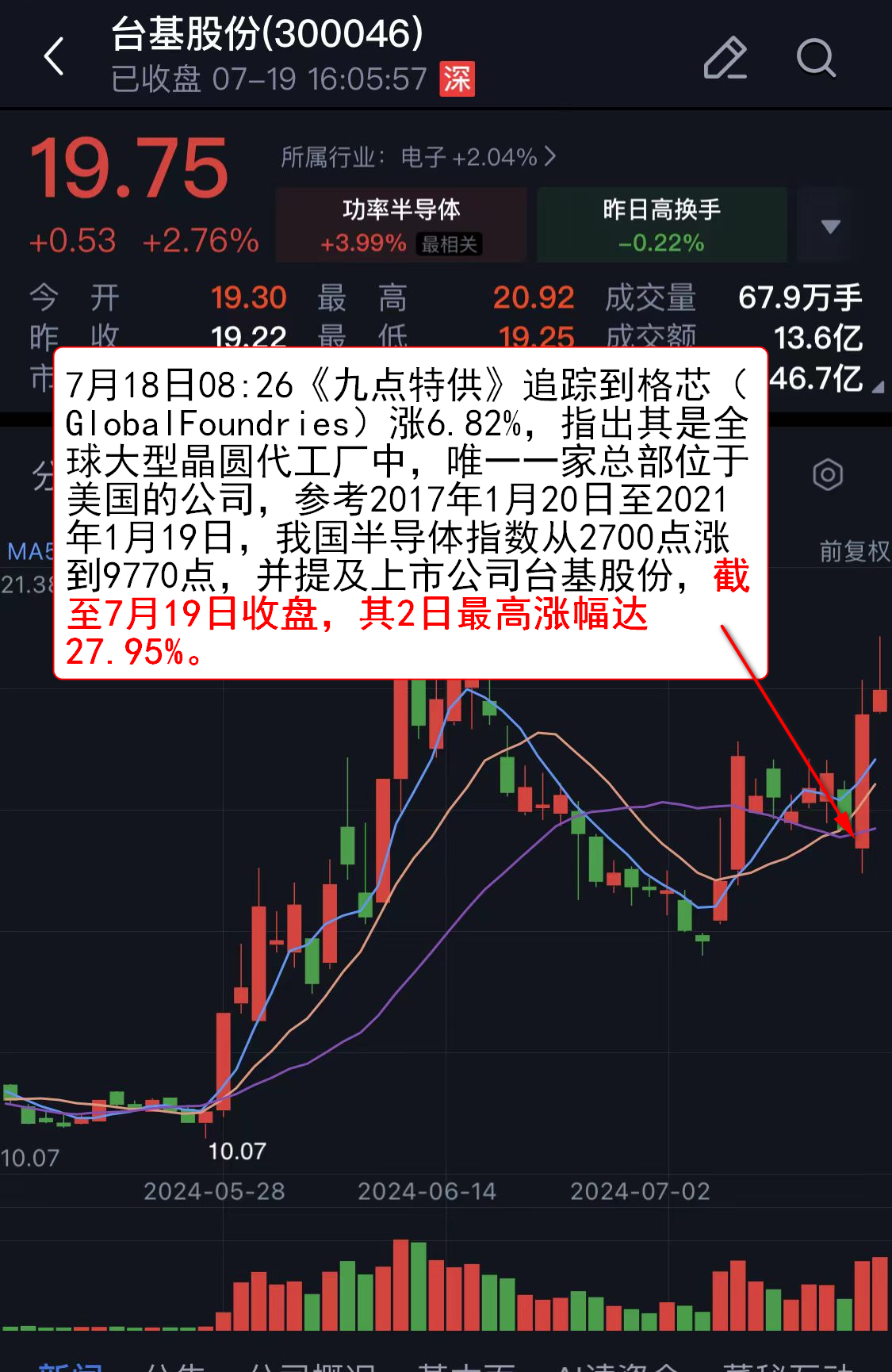The image size is (892, 1372).
Task: Change the 前复权 adjustment option
Action: pos(853,550)
